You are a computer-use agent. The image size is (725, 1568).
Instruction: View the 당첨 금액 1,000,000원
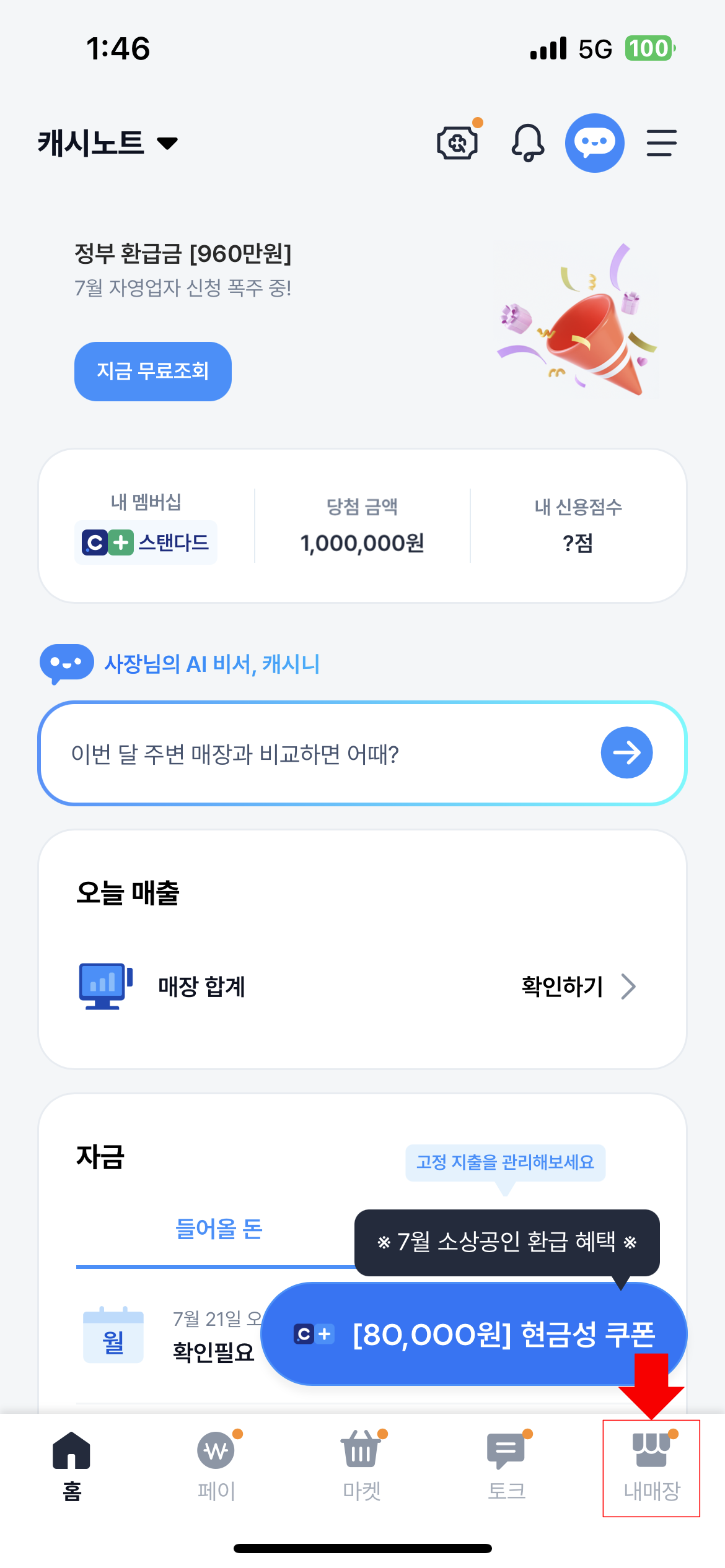coord(362,526)
